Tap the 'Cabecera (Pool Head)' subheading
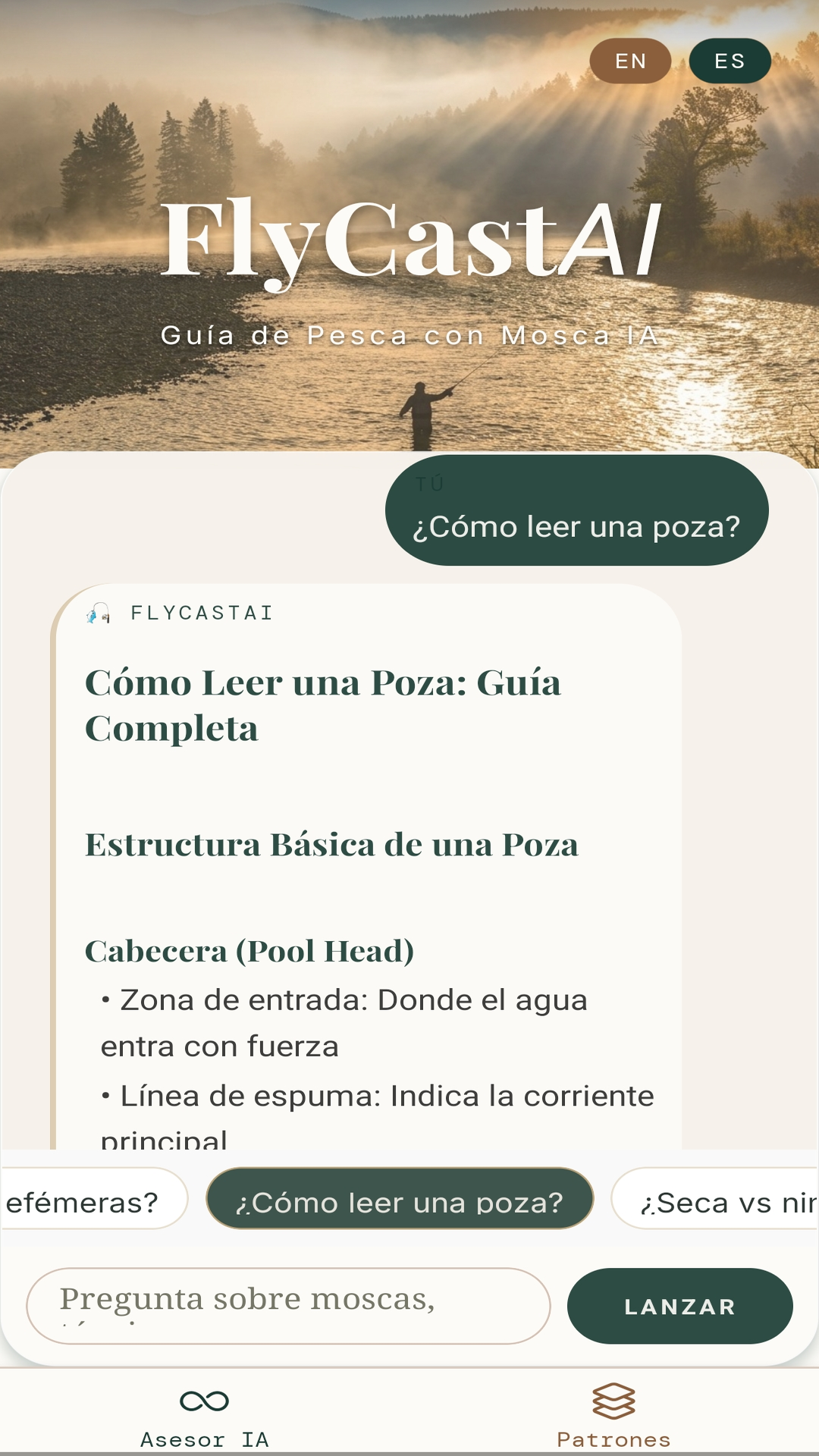Screen dimensions: 819x1456 [250, 949]
